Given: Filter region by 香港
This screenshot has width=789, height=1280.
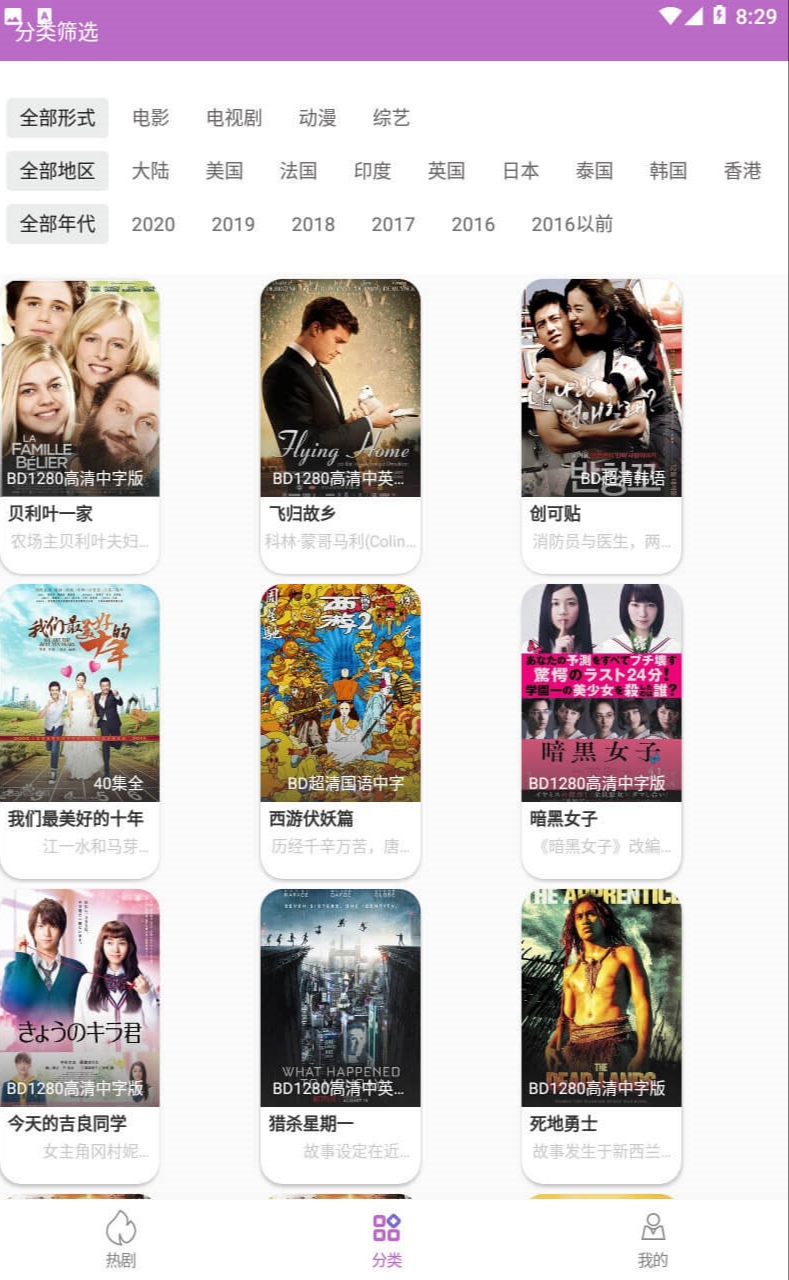Looking at the screenshot, I should (742, 171).
